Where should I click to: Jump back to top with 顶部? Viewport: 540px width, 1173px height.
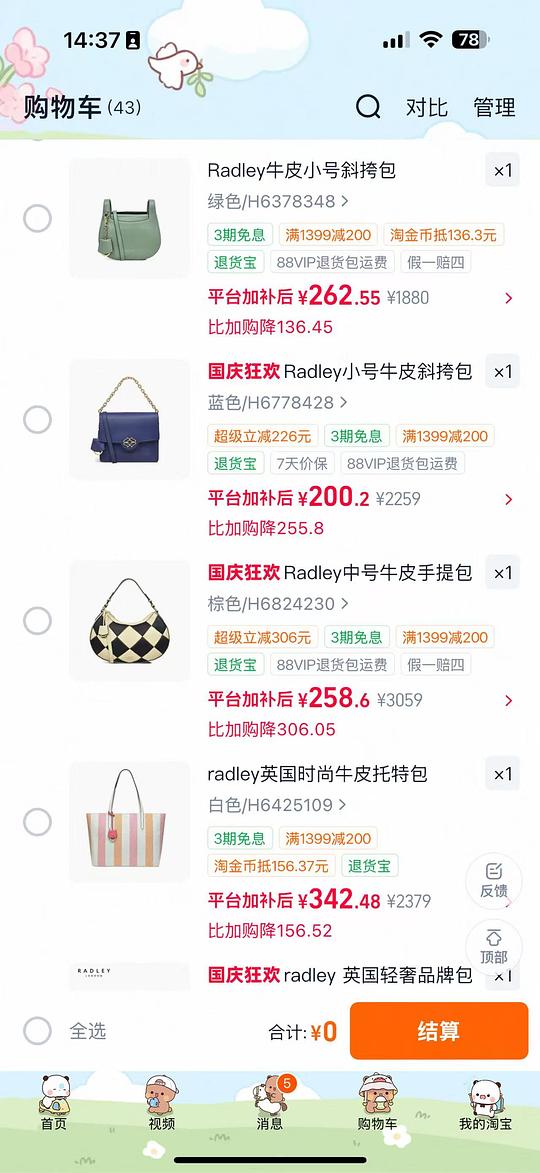(x=494, y=947)
